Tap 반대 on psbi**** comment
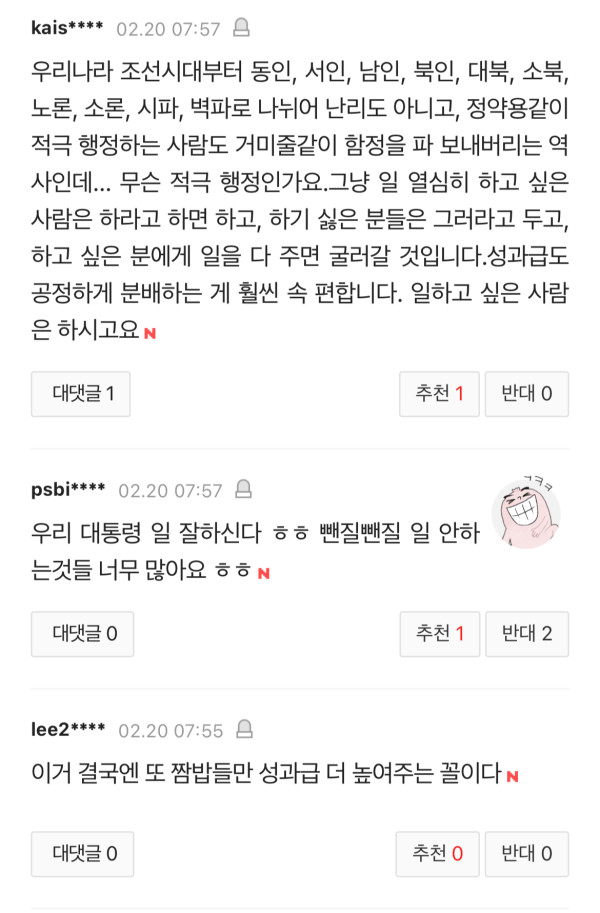This screenshot has height=913, width=600. pos(527,633)
